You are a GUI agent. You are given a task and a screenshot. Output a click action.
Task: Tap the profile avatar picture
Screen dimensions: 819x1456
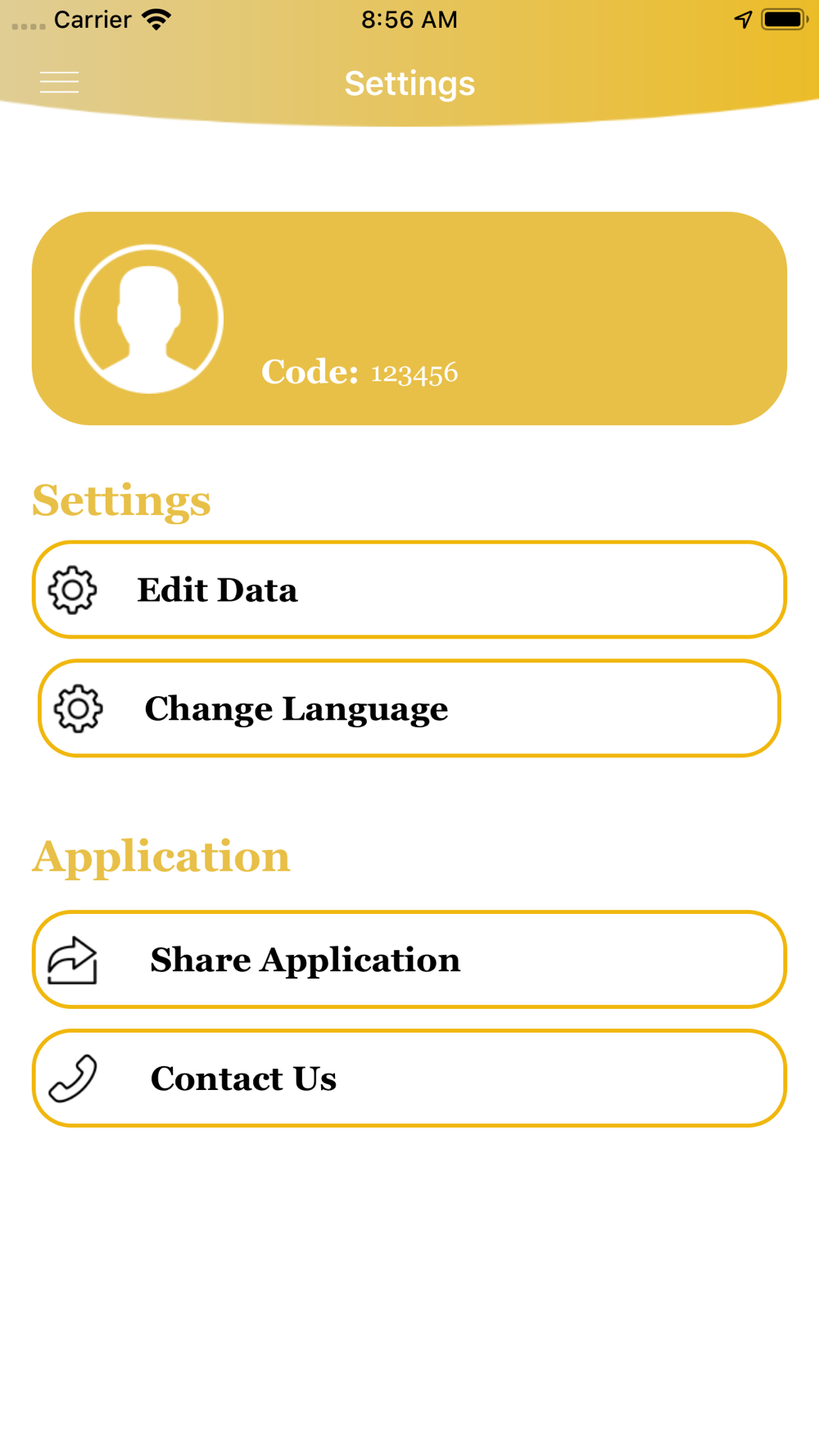149,319
